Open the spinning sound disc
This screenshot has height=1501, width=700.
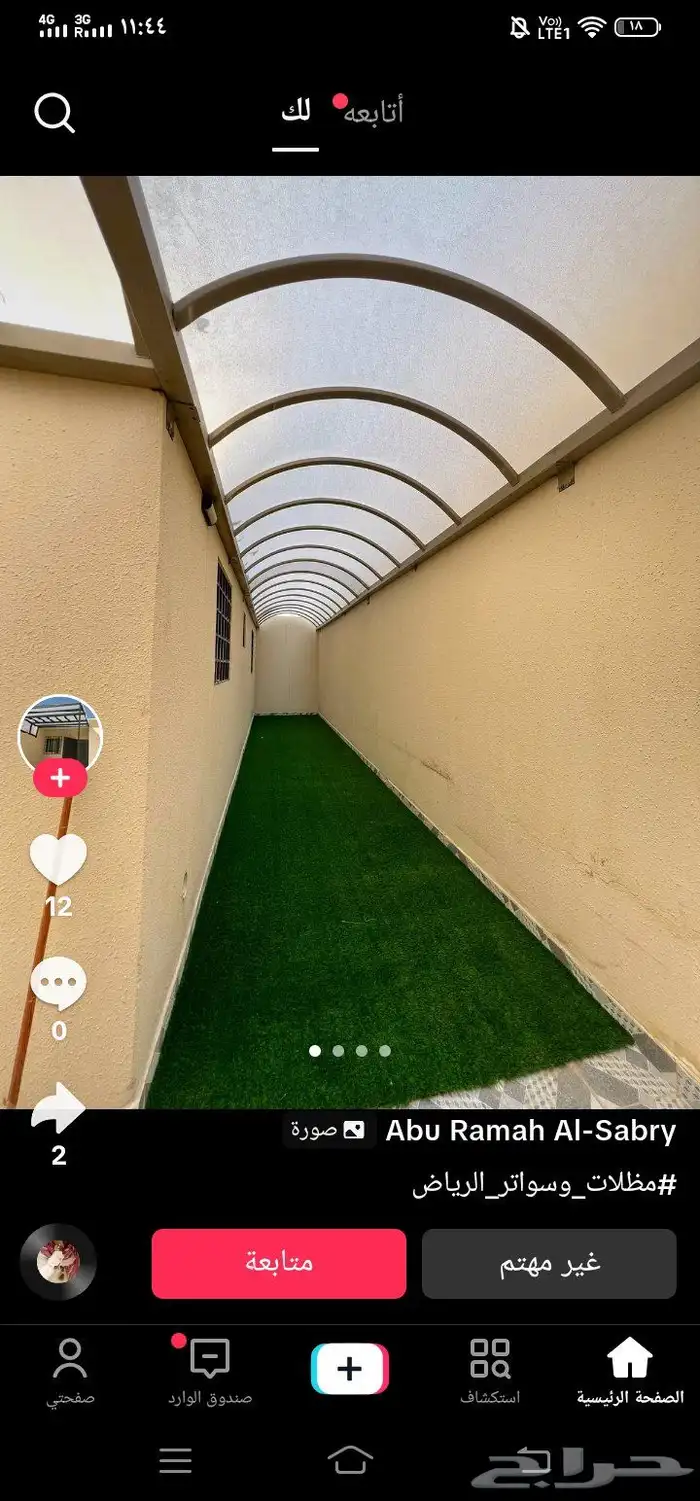pos(58,1262)
